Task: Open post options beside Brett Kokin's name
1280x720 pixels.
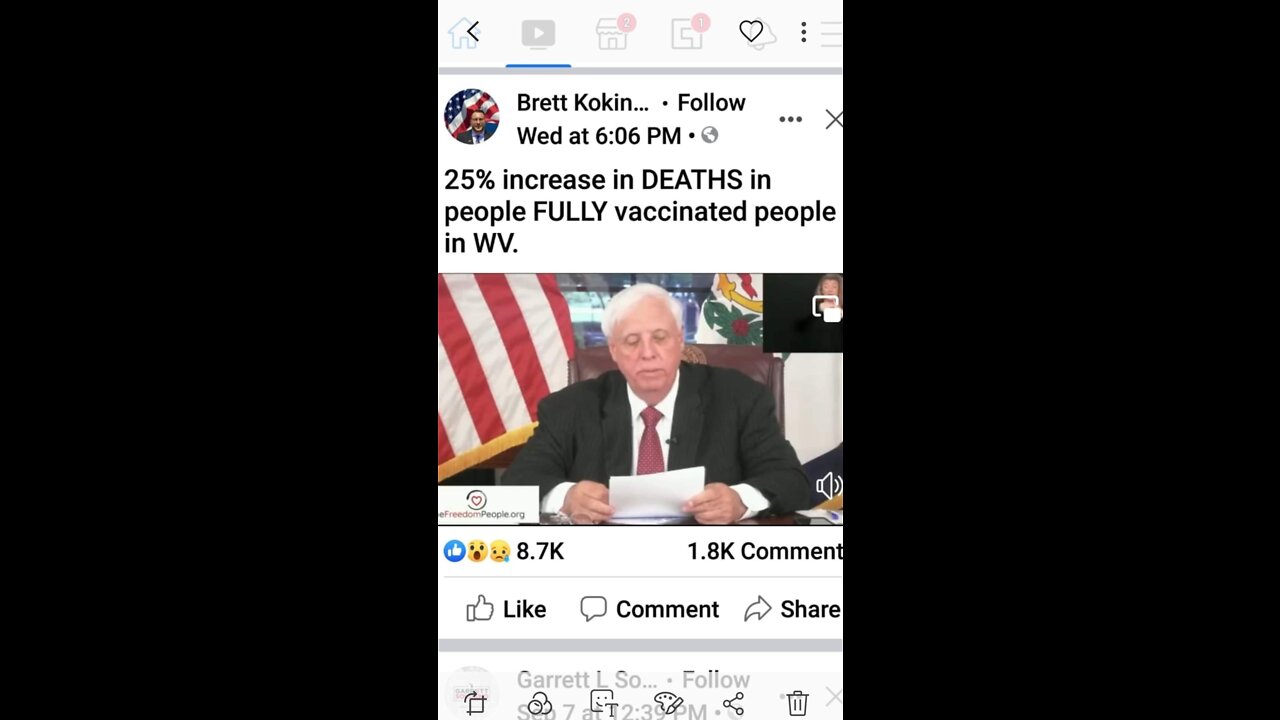Action: [x=790, y=119]
